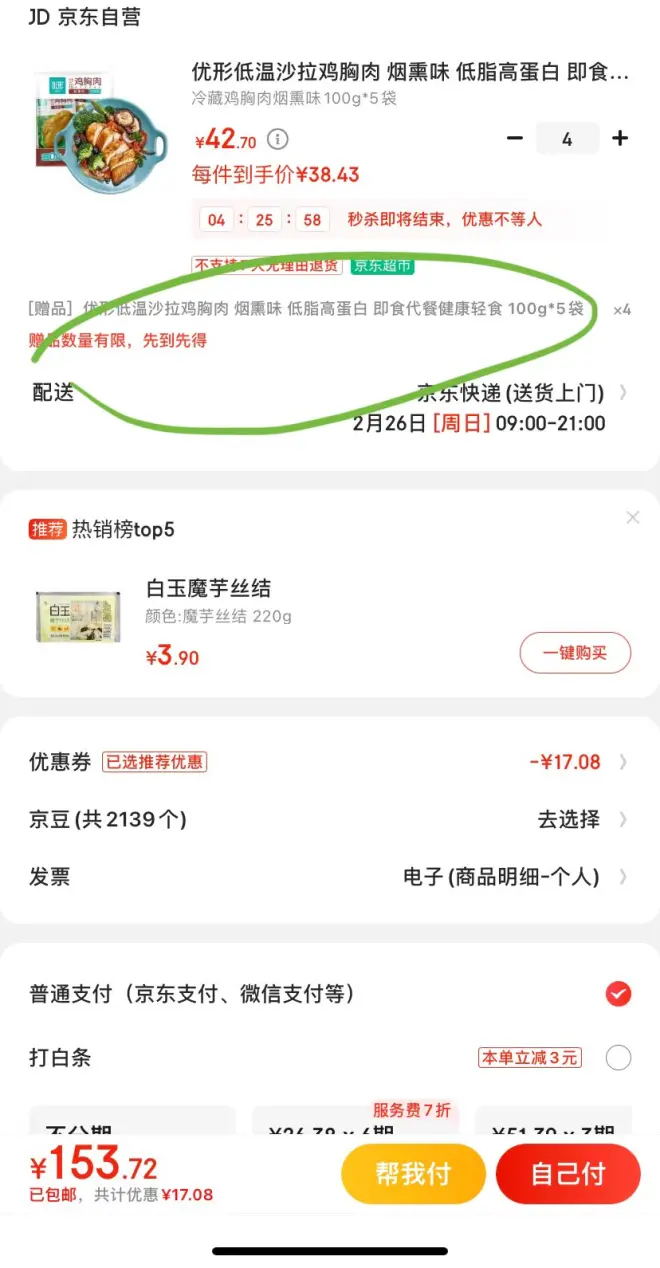Open the 优惠券 coupon row
The width and height of the screenshot is (660, 1268).
point(330,762)
